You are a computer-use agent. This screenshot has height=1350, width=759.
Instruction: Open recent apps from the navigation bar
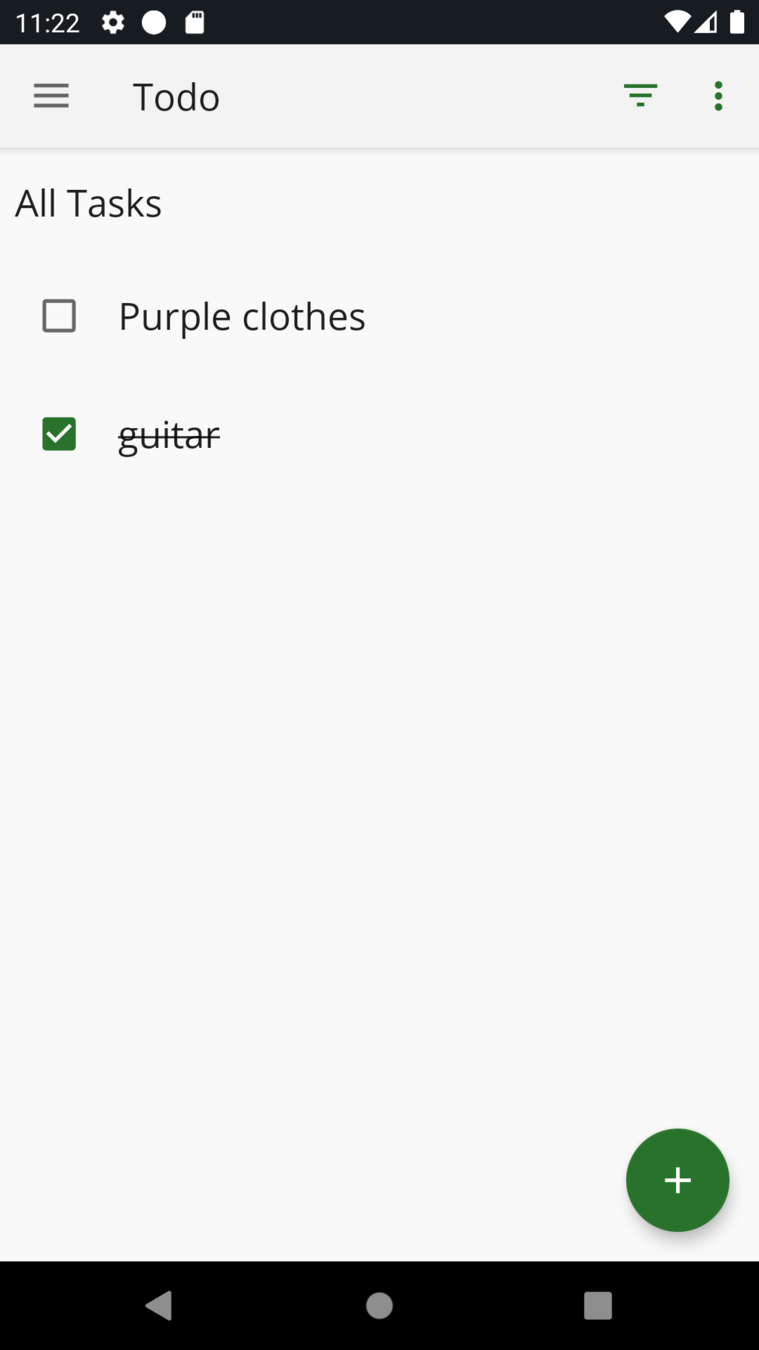click(598, 1305)
